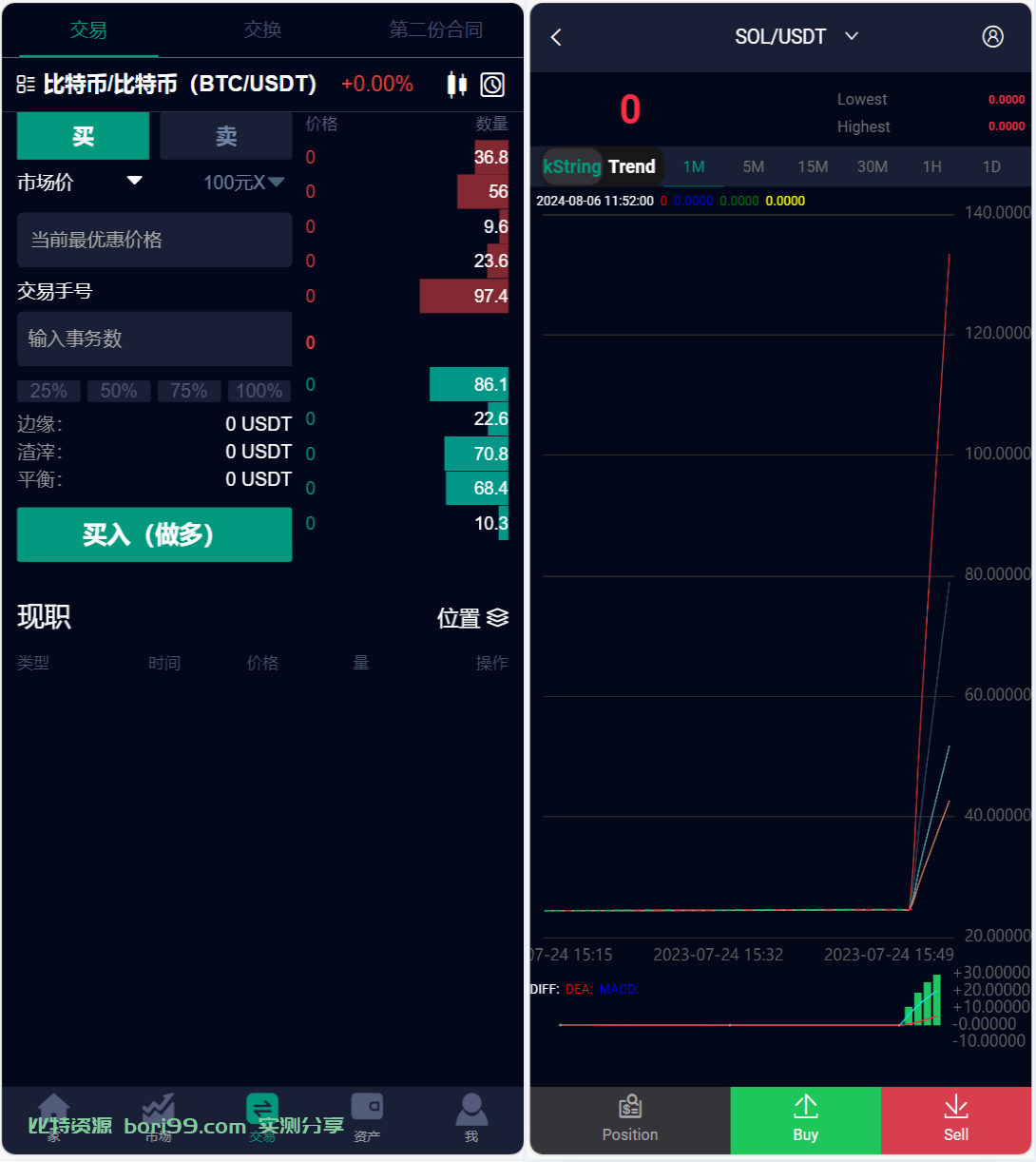Select the 15M timeframe

tap(813, 166)
